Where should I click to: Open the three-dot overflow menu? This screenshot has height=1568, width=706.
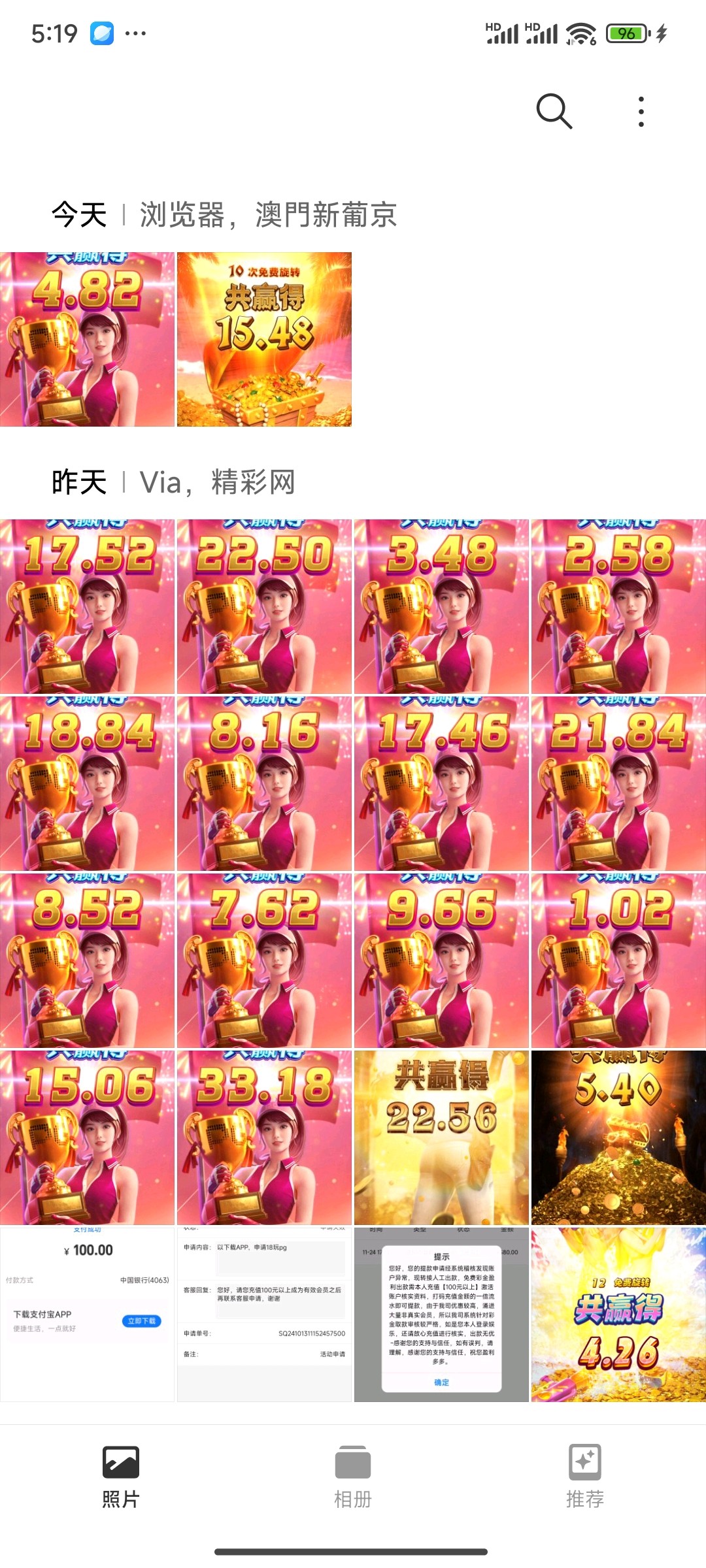click(641, 112)
